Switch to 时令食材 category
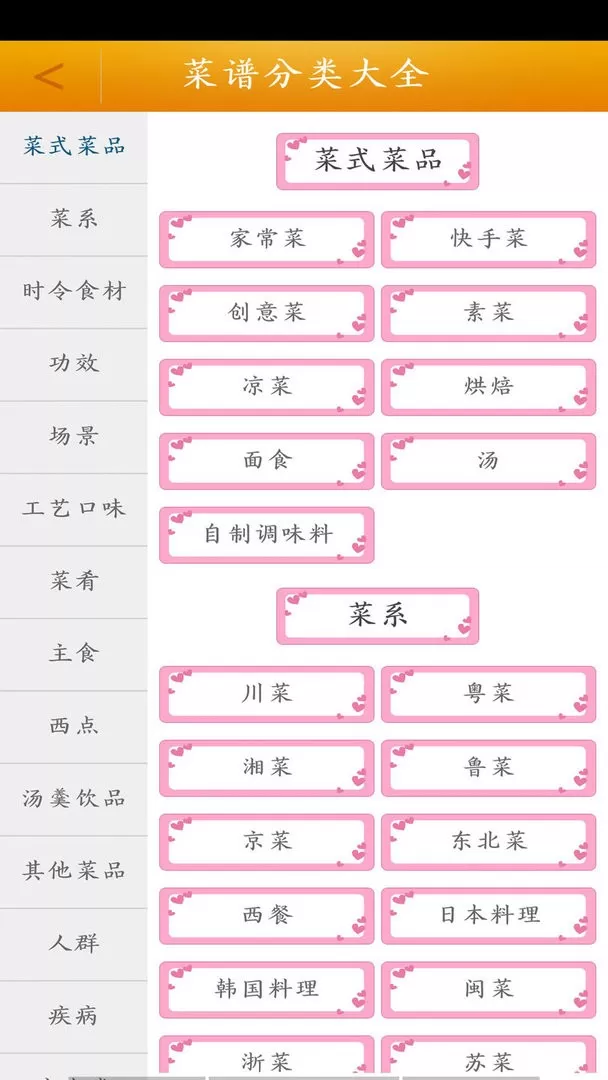 (74, 292)
